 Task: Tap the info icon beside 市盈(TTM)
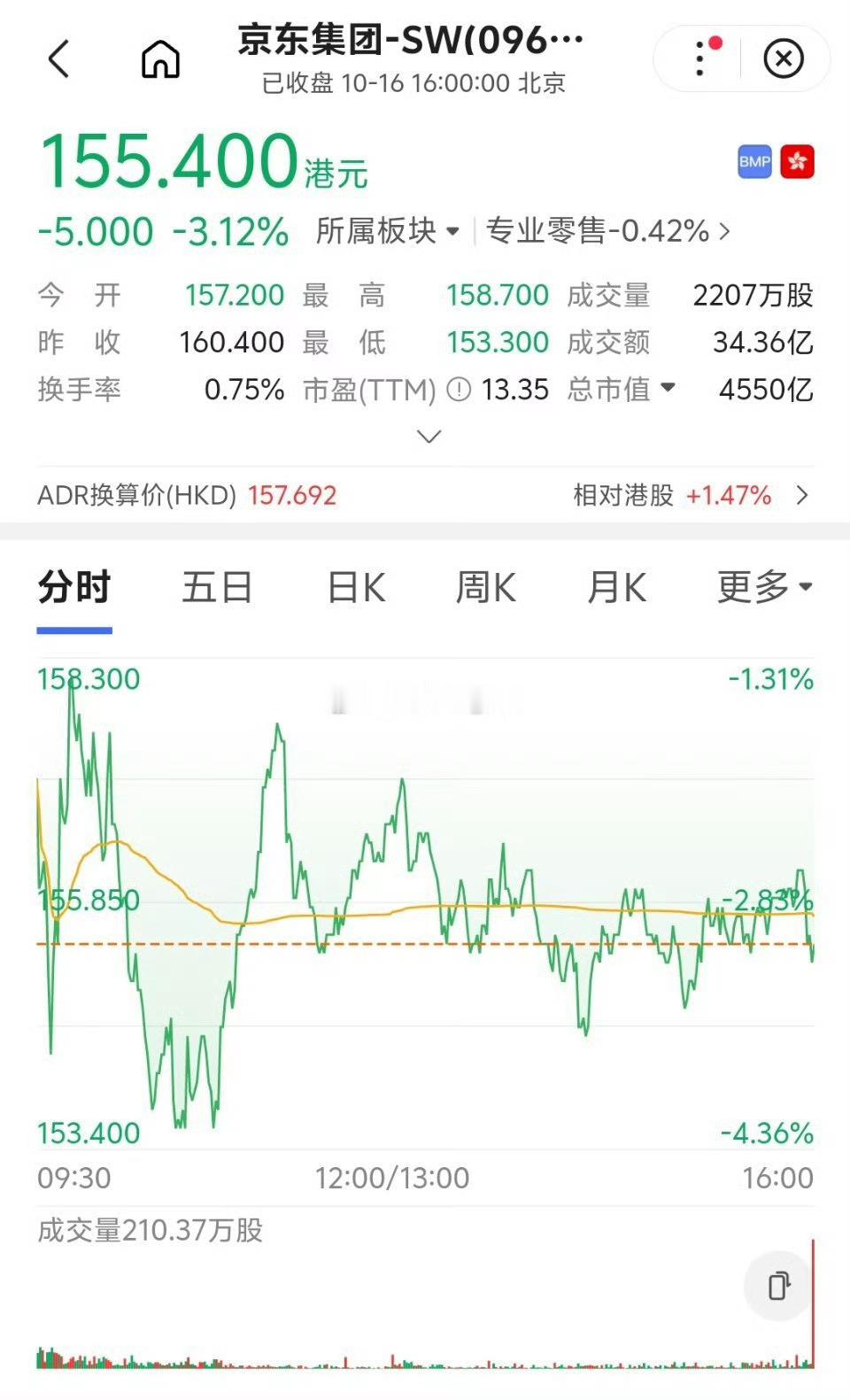click(459, 390)
